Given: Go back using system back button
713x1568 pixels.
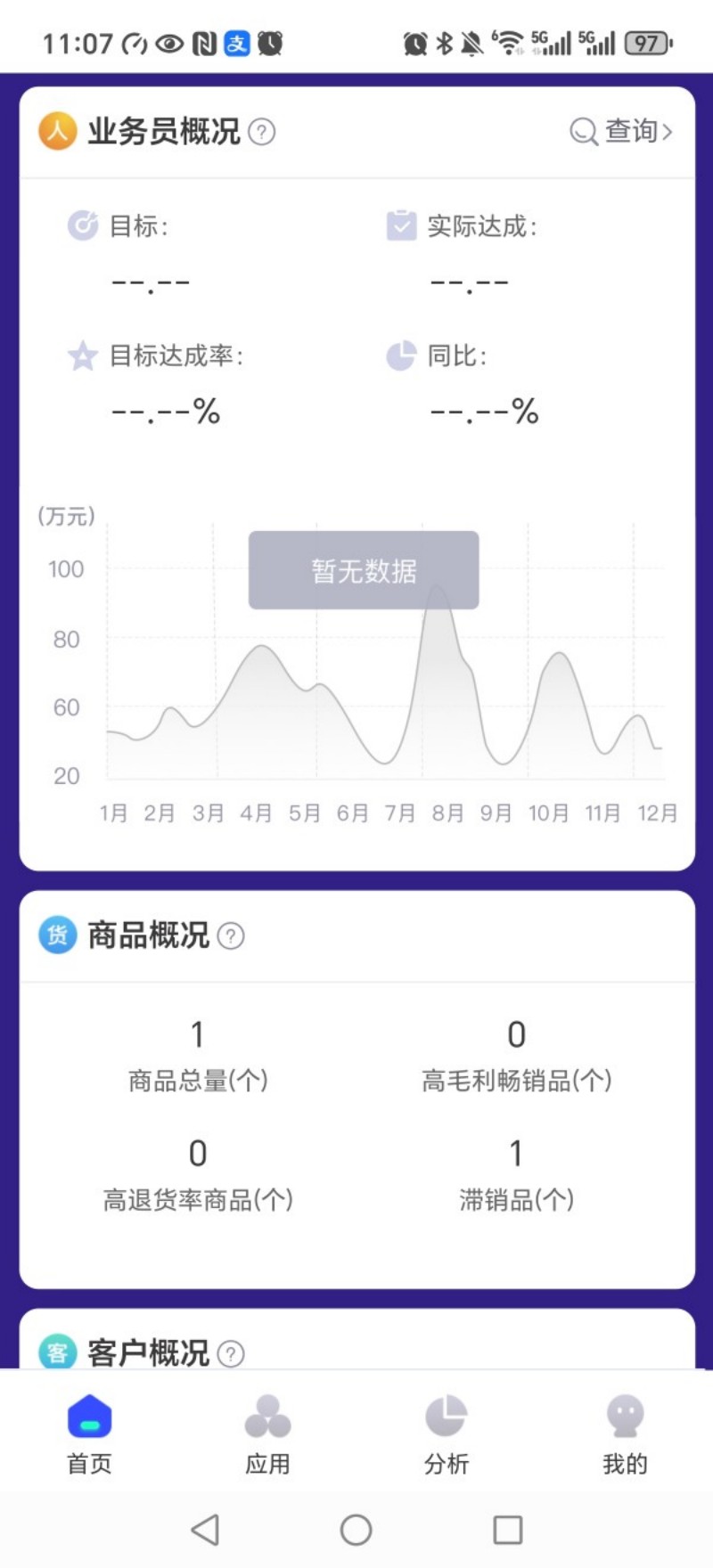Looking at the screenshot, I should point(205,1530).
